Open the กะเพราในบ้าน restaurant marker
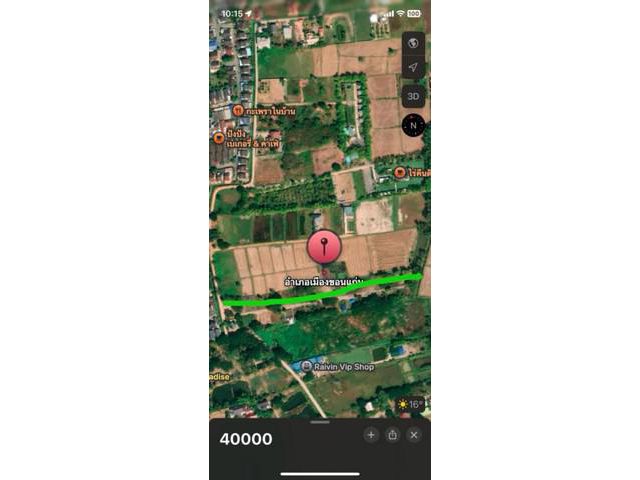Image resolution: width=640 pixels, height=480 pixels. click(238, 111)
